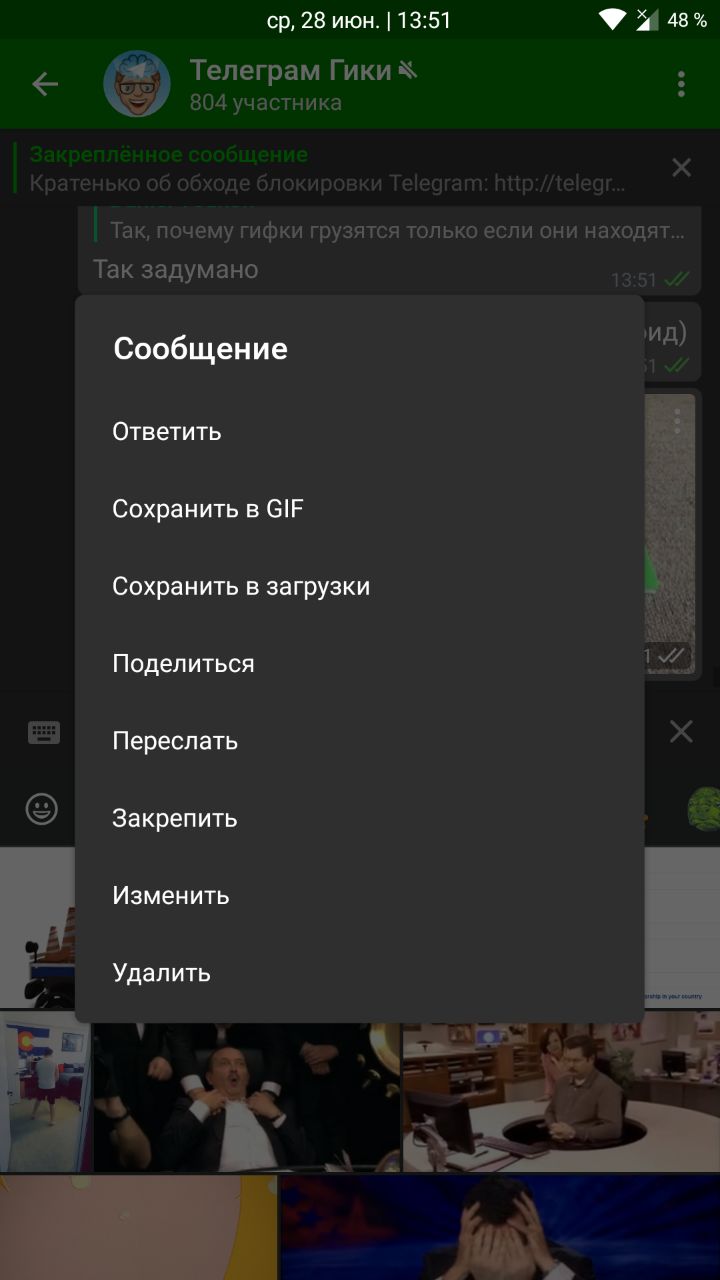This screenshot has width=720, height=1280.
Task: Forward message with Переслать
Action: 175,741
